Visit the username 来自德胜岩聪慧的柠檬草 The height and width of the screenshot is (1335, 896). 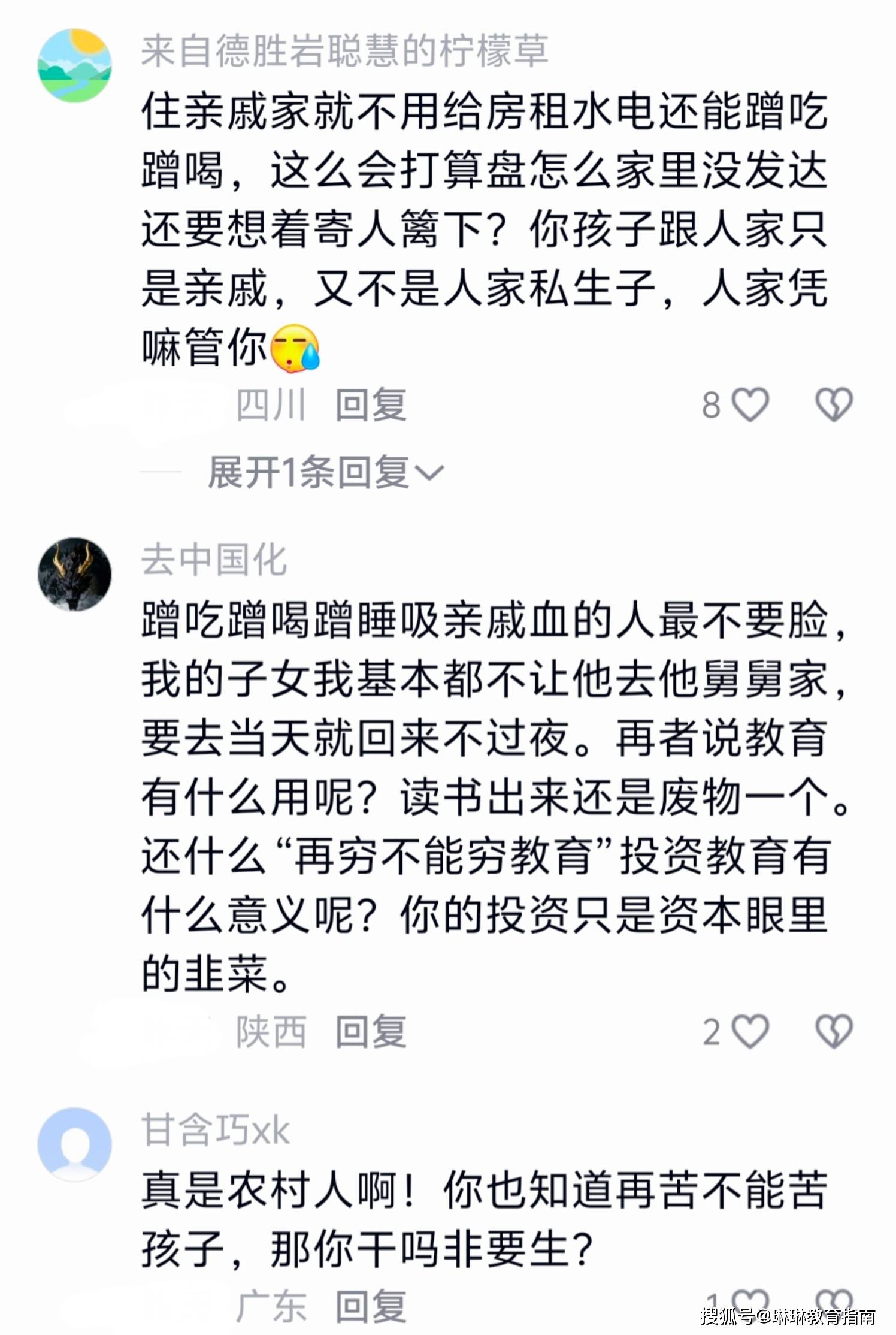click(x=344, y=50)
